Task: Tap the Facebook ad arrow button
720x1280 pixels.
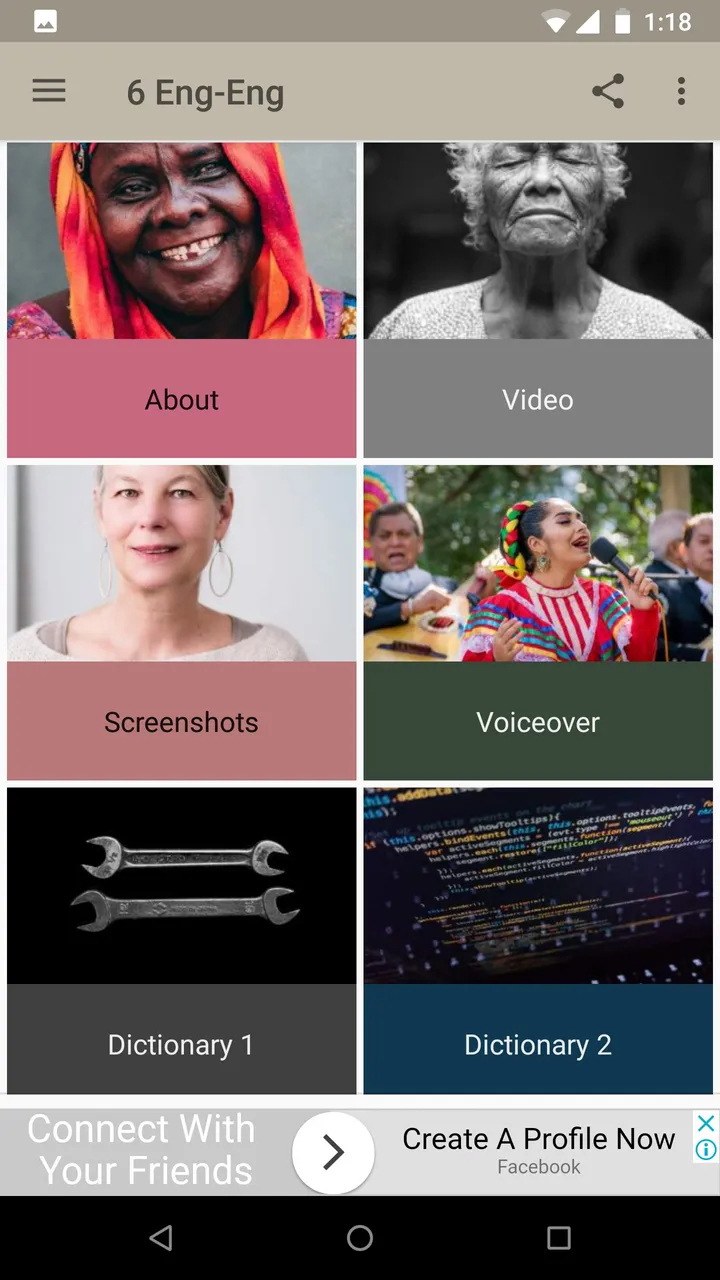Action: pos(333,1153)
